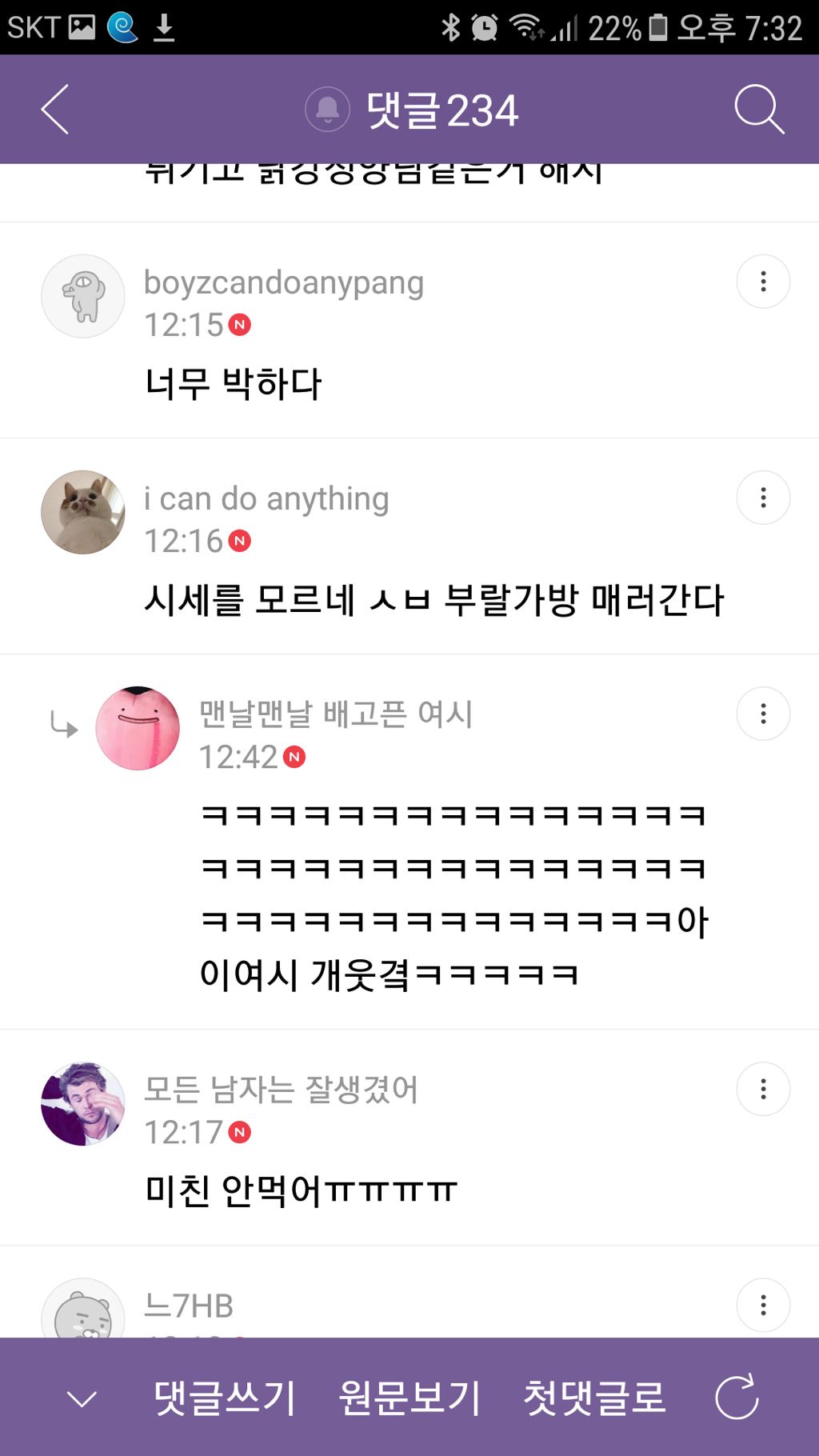Image resolution: width=819 pixels, height=1456 pixels.
Task: View i can do anything's cat avatar
Action: 83,513
